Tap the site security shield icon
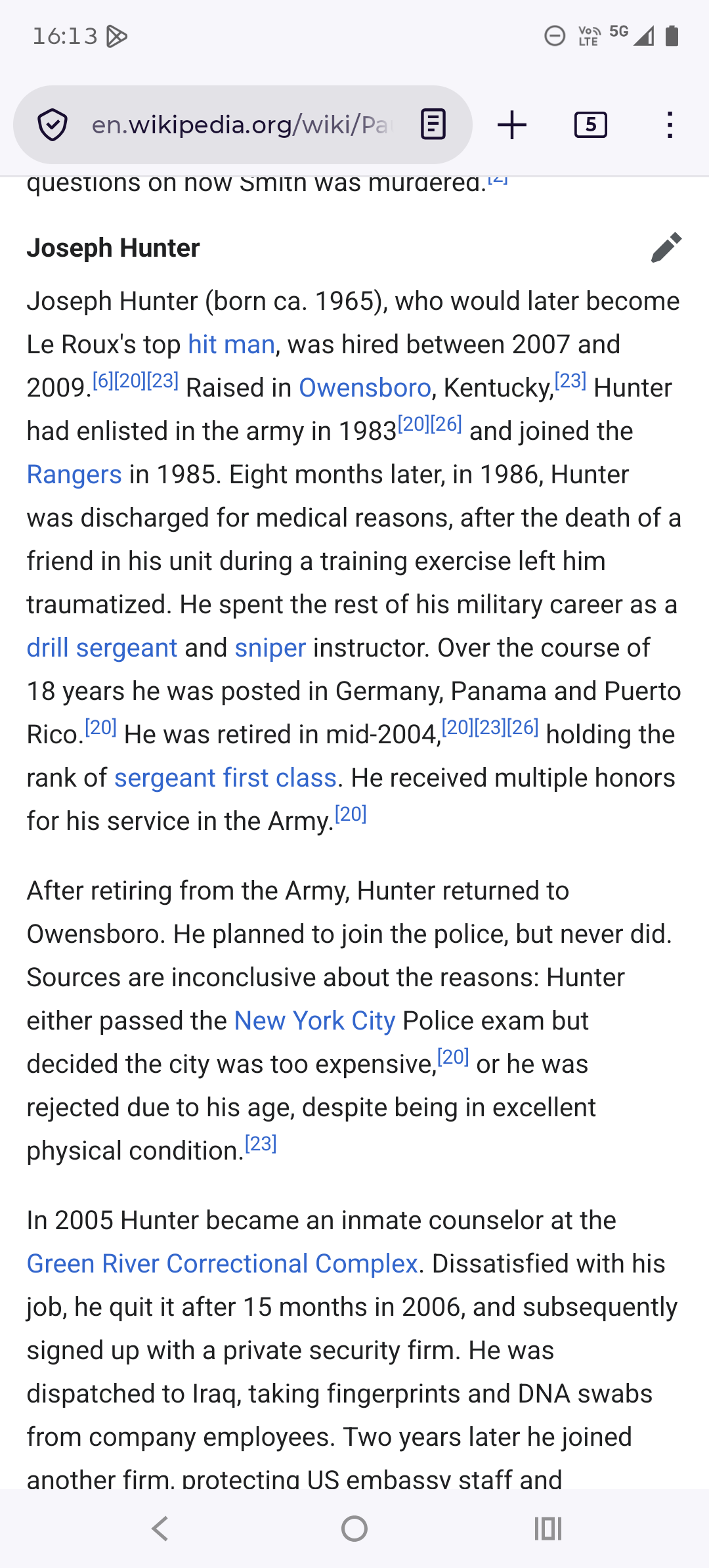This screenshot has height=1568, width=709. click(53, 125)
